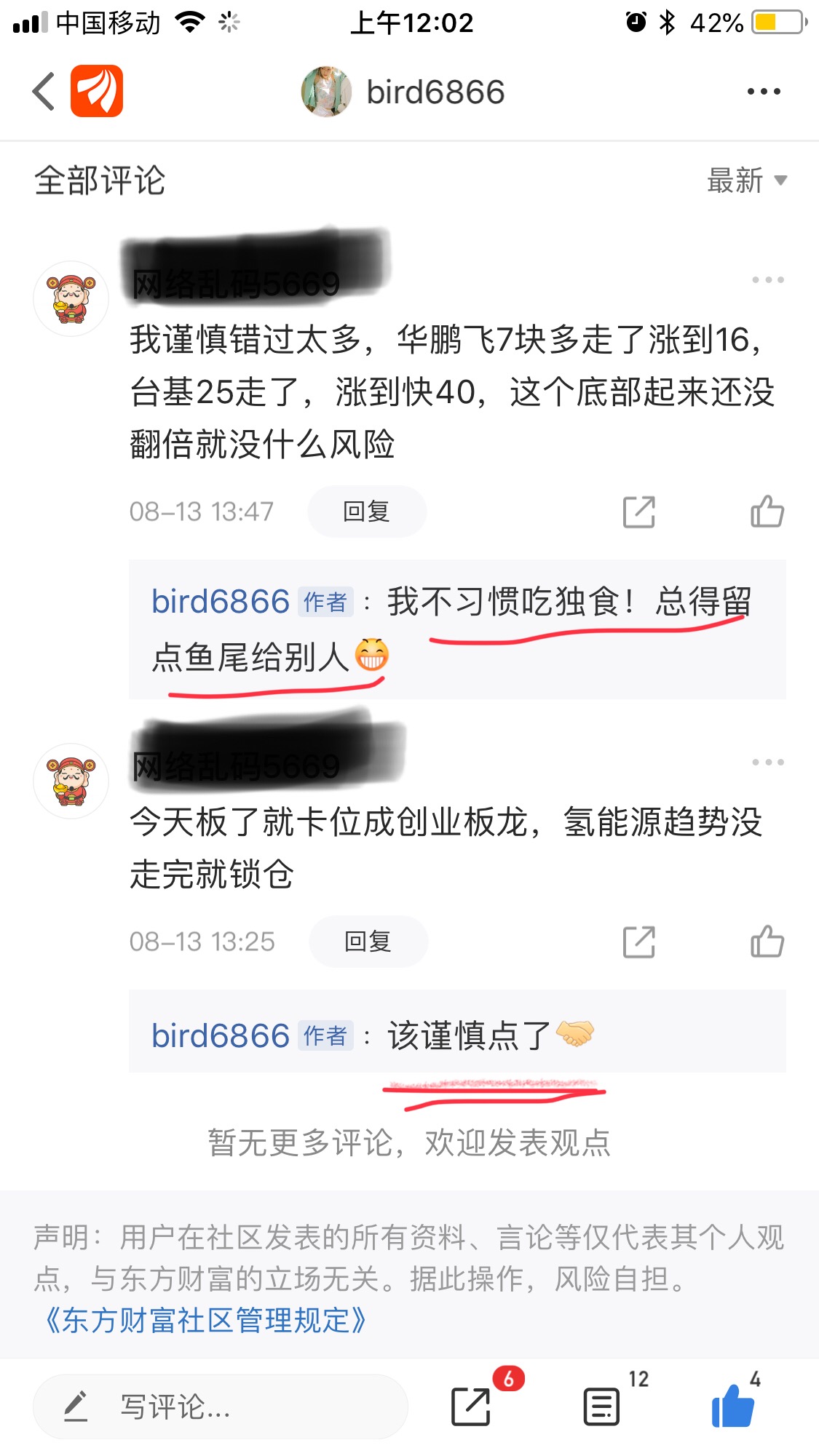The image size is (819, 1456).
Task: Open the 东方财富社区管理规定 link
Action: (x=205, y=1320)
